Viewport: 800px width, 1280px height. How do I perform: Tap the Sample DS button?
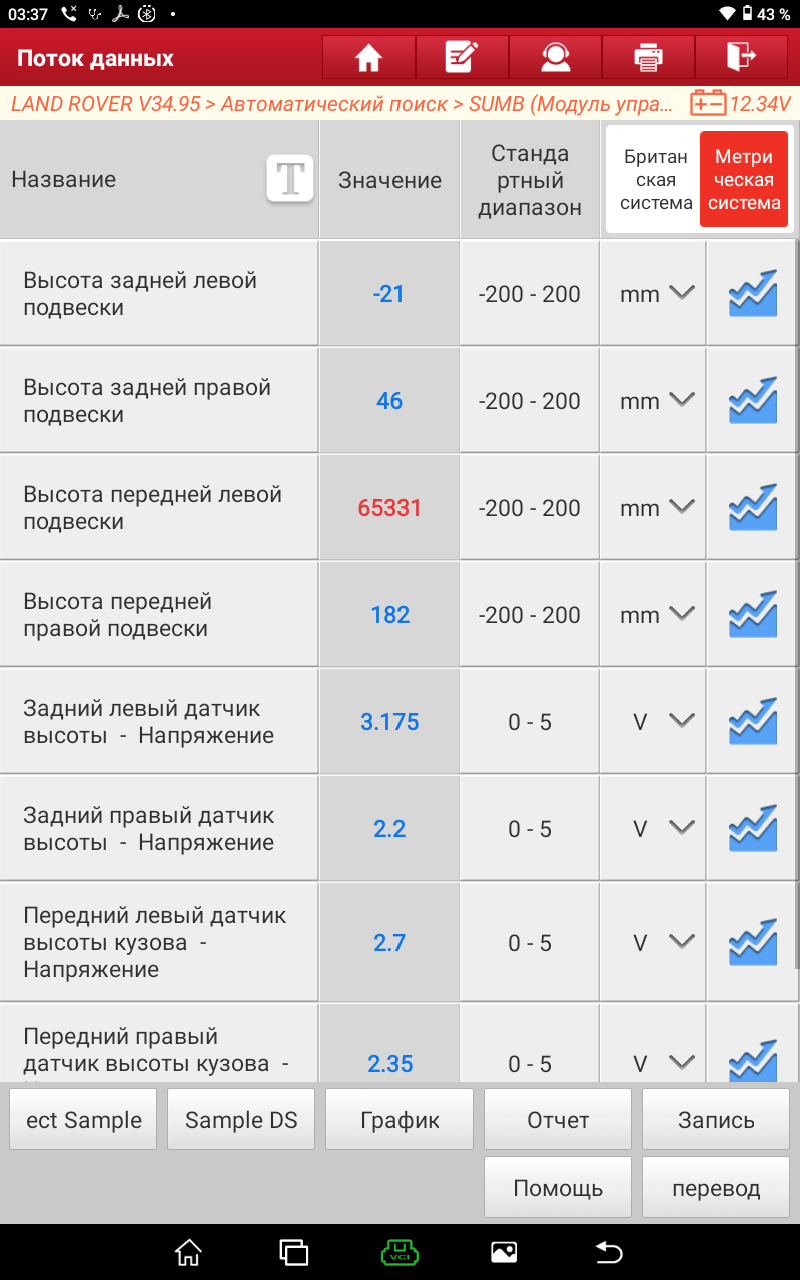[241, 1120]
